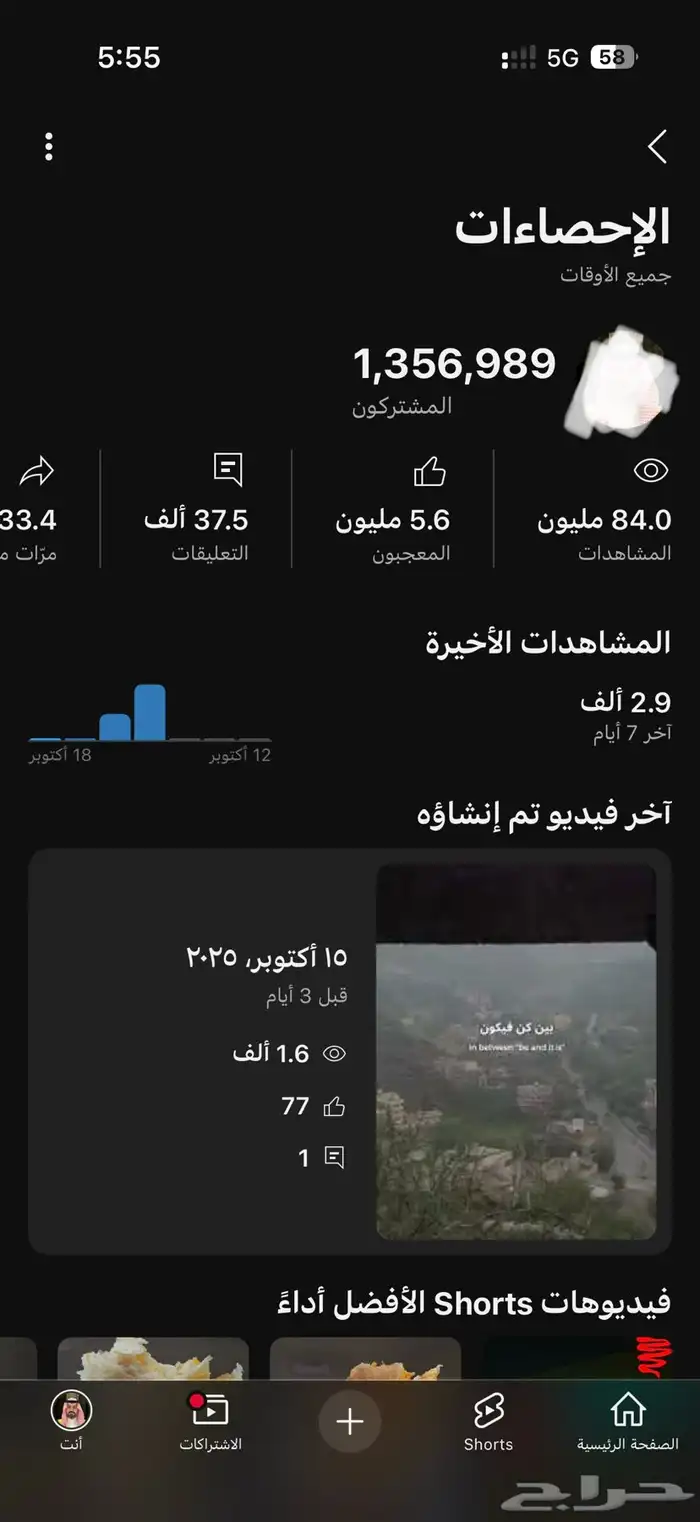The width and height of the screenshot is (700, 1522).
Task: Tap the plus button to create
Action: tap(350, 1421)
